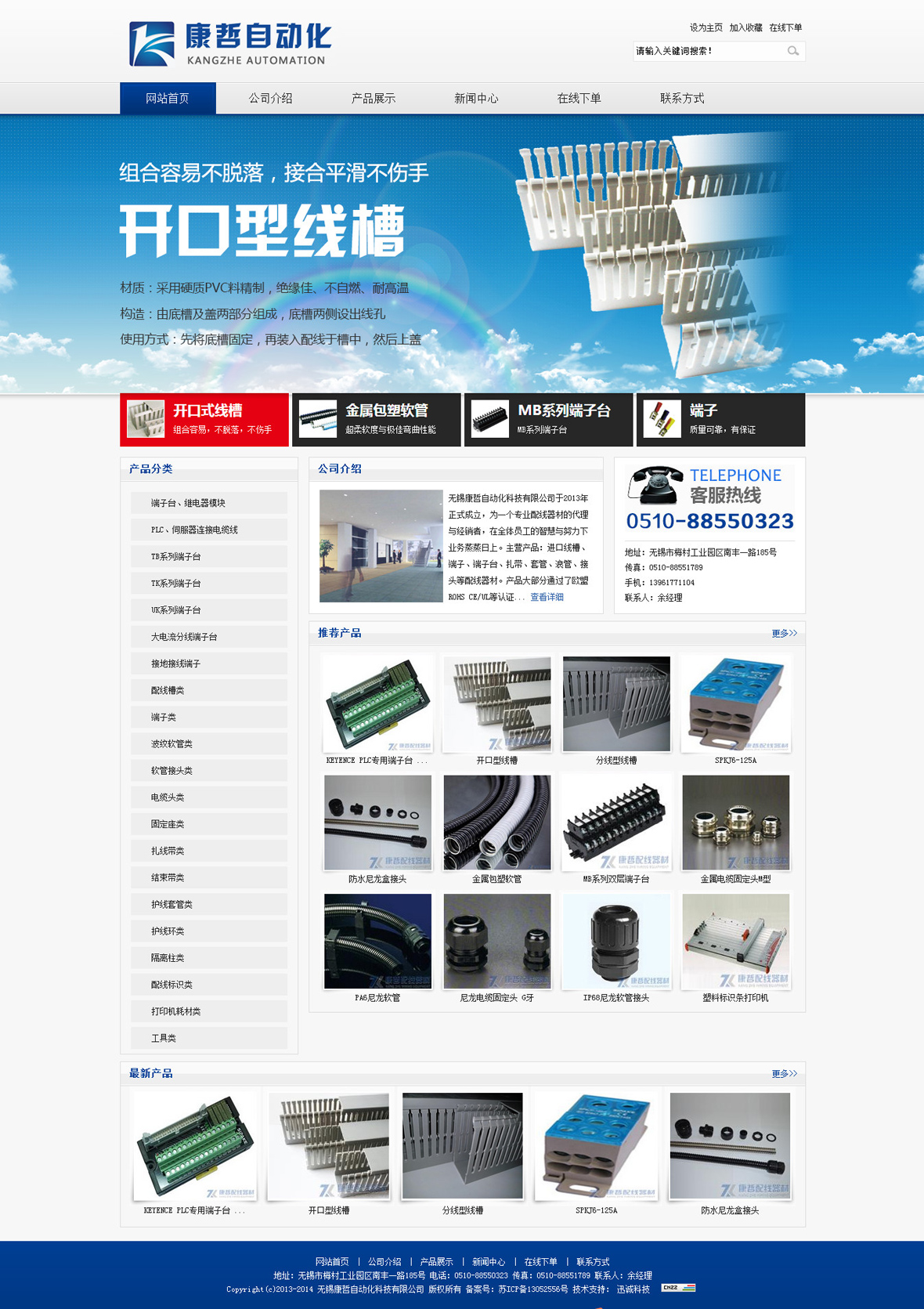Tap 更多 beside 最新产品
Image resolution: width=924 pixels, height=1309 pixels.
(784, 1073)
